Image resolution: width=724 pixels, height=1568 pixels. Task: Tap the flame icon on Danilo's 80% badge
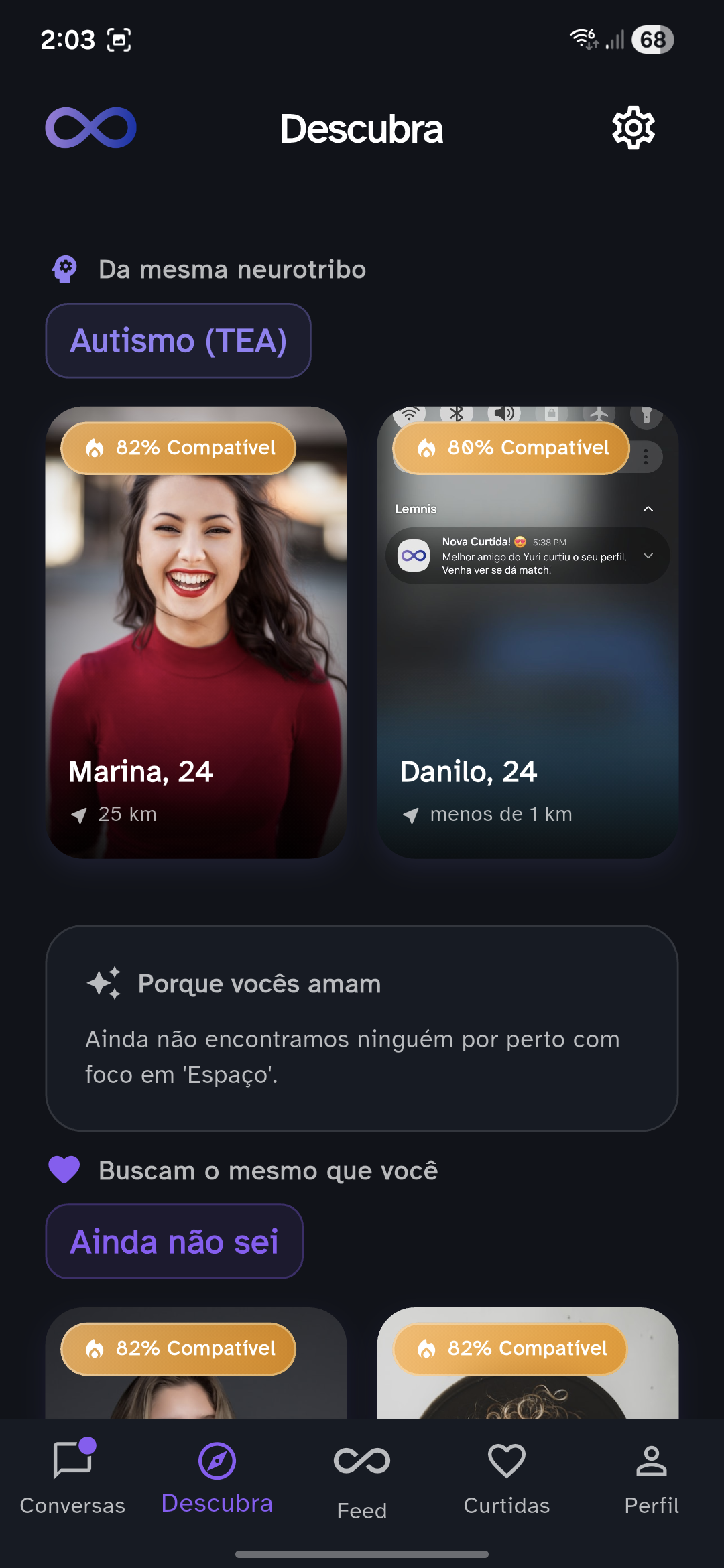(x=427, y=448)
